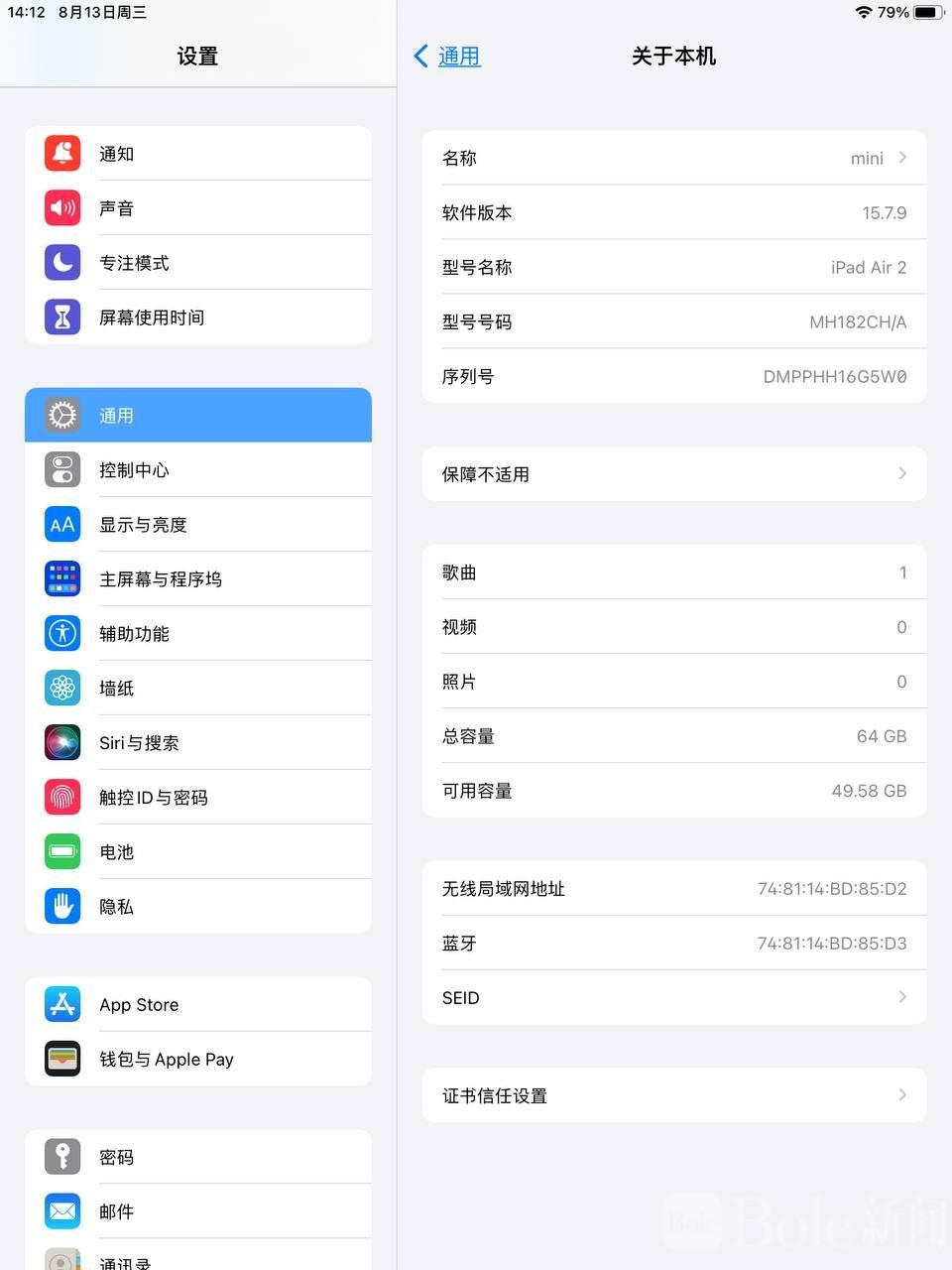Open 声音 settings

coord(198,208)
